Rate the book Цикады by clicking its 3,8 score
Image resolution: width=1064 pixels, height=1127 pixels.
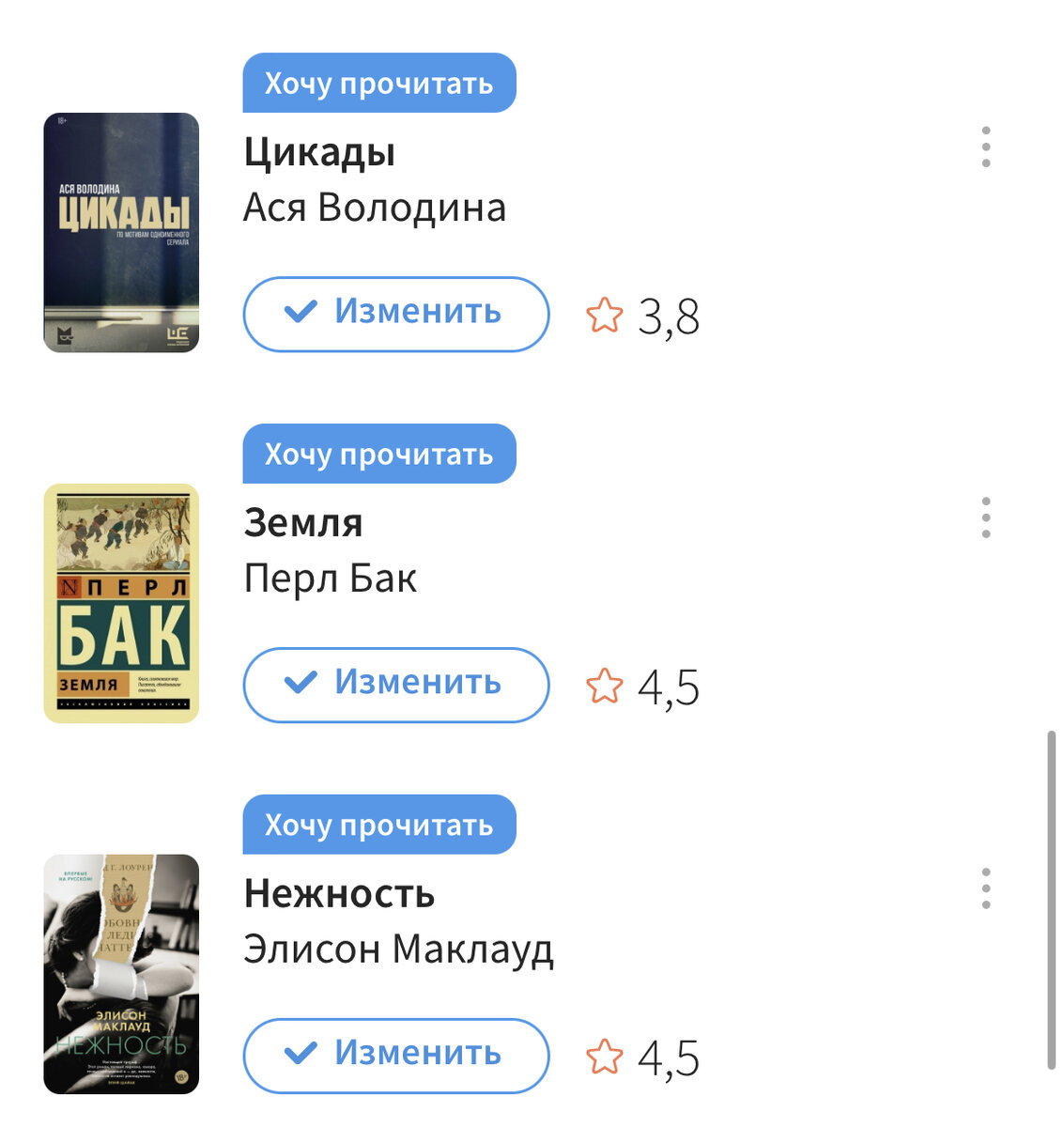[667, 314]
